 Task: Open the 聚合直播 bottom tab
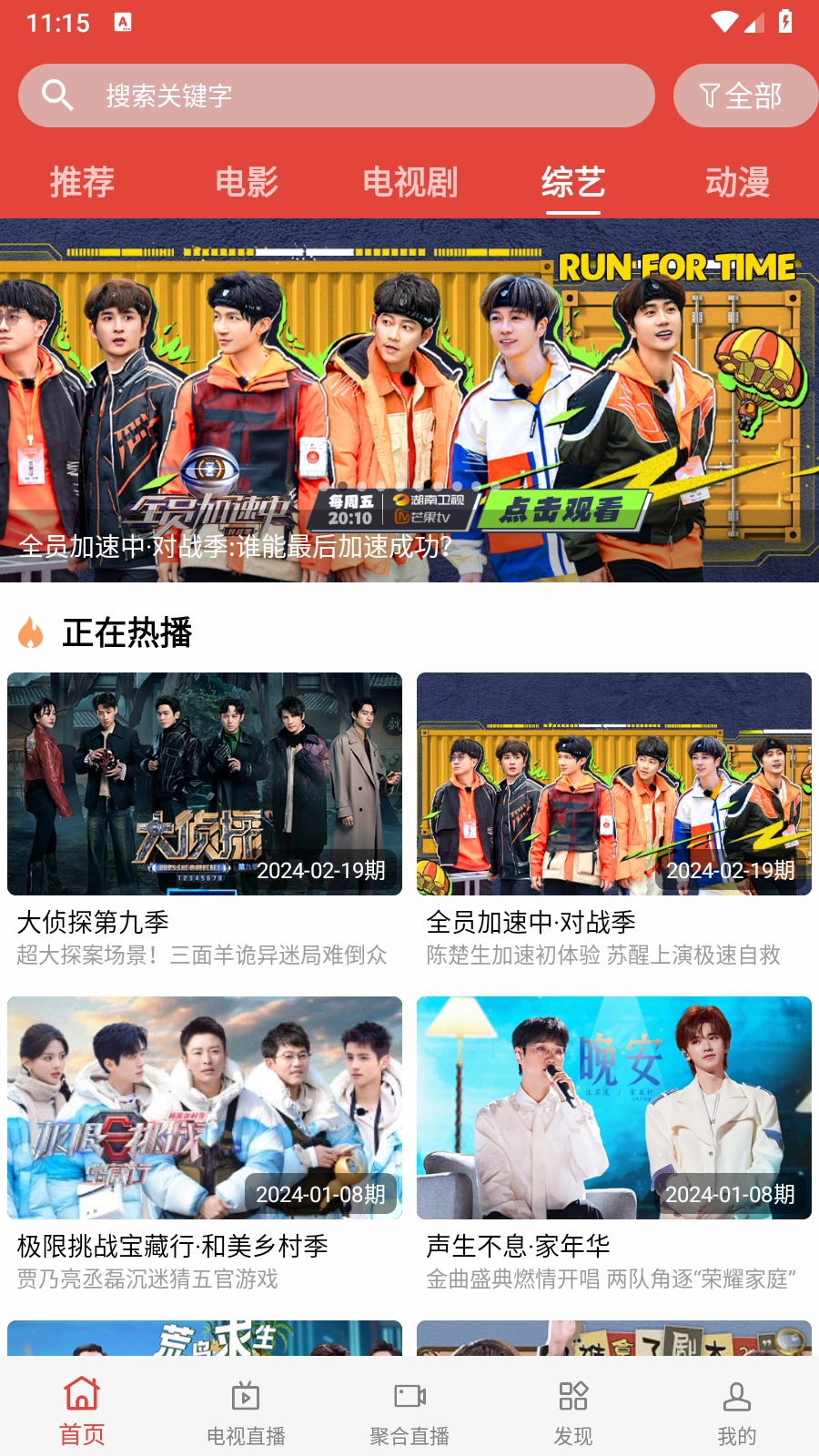[409, 1410]
